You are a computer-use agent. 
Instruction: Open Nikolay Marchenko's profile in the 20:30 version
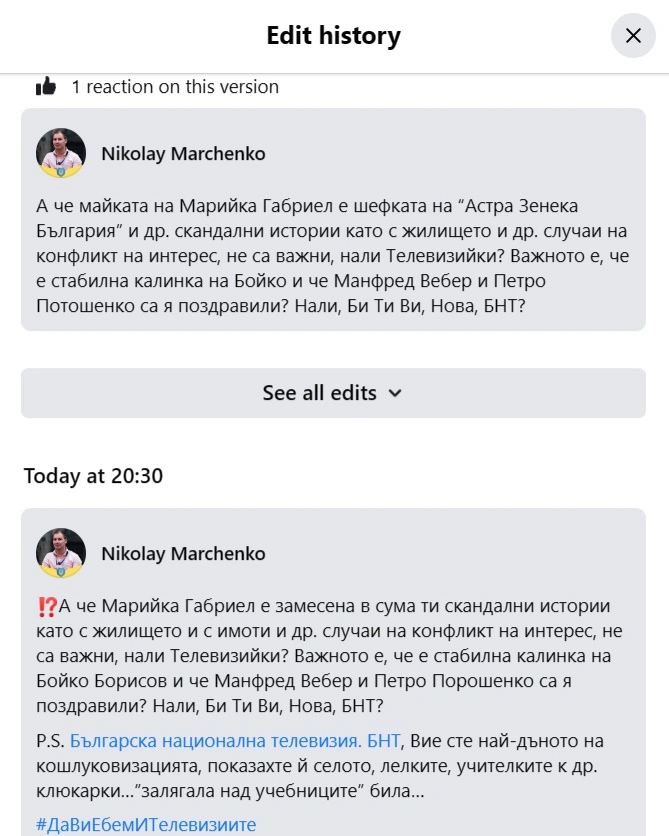click(x=183, y=554)
